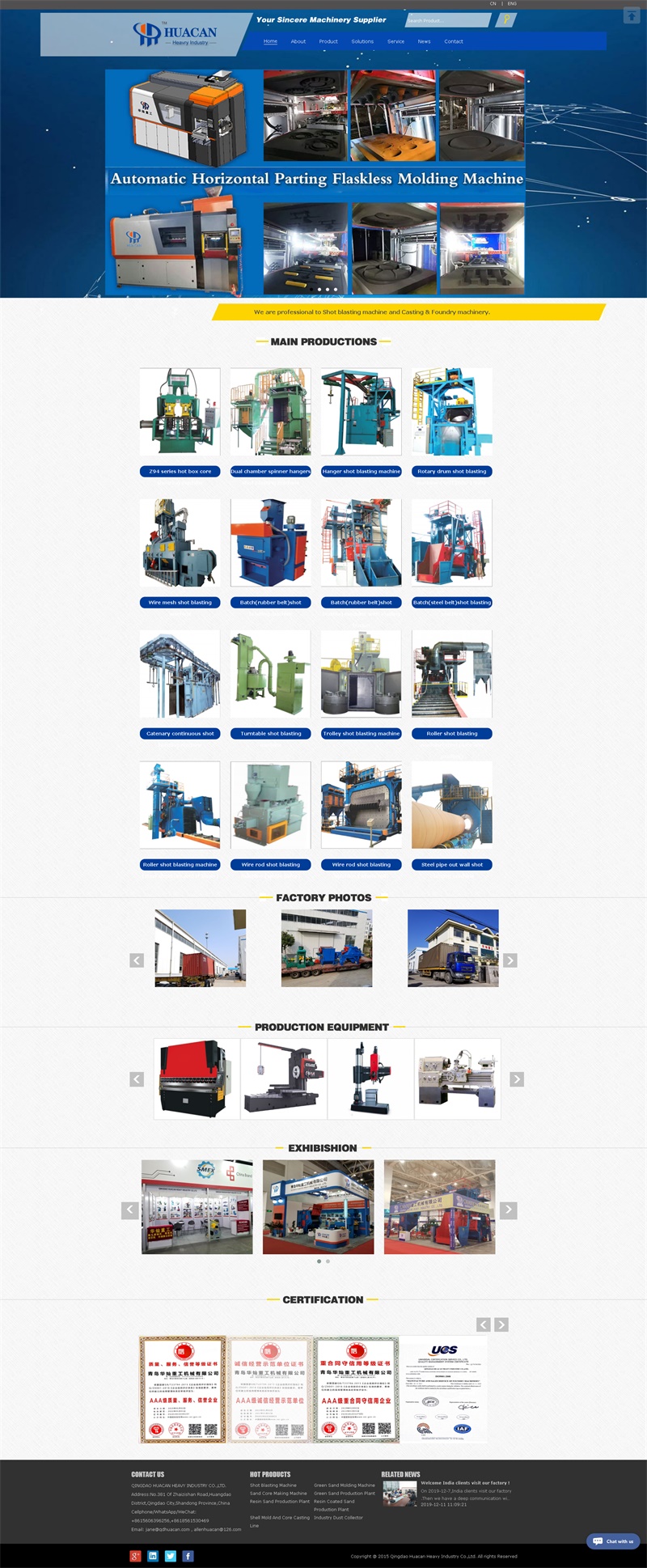Open the company's Facebook page
647x1568 pixels.
point(188,1556)
